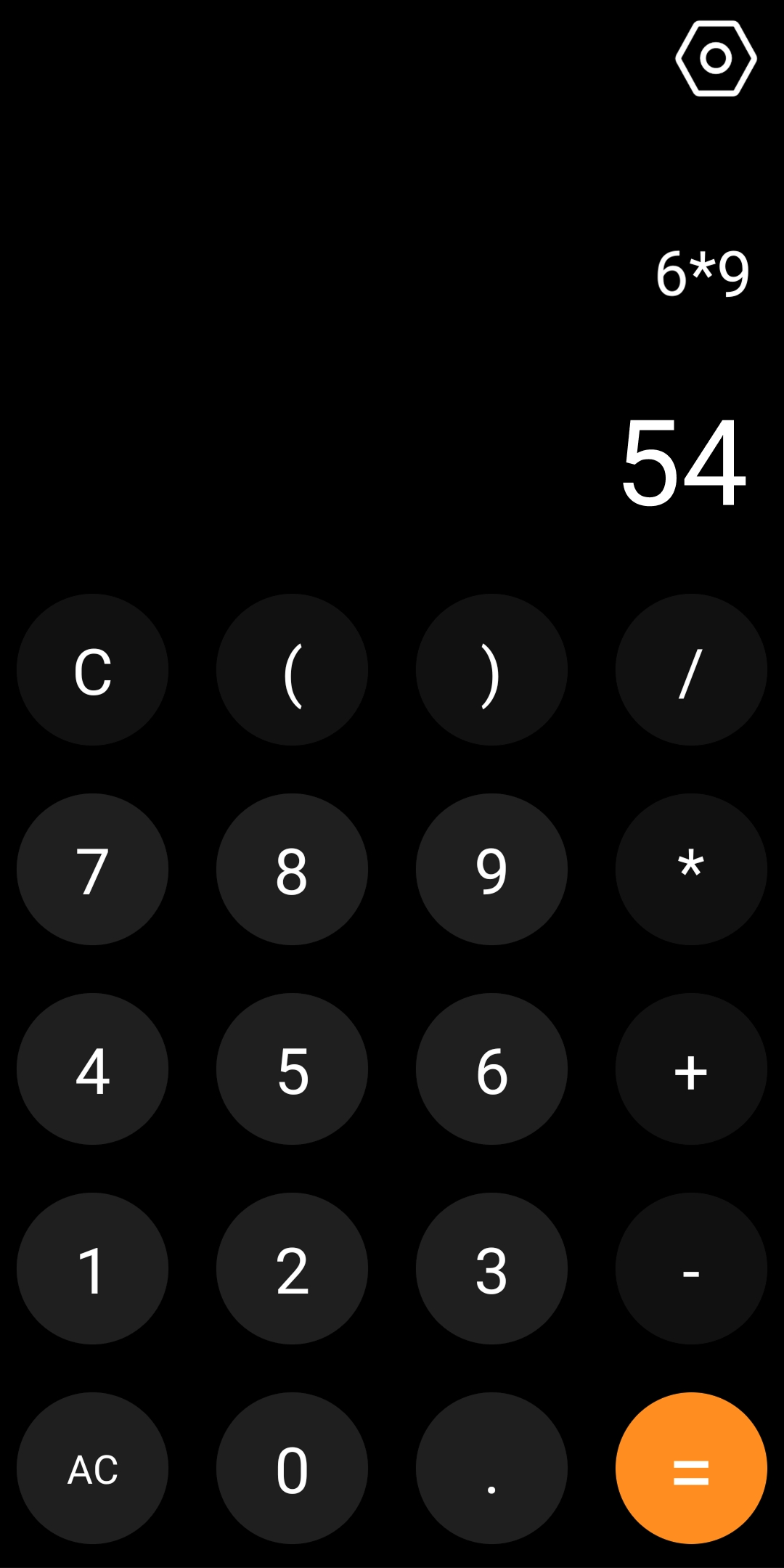Tap the C clear button

click(92, 669)
